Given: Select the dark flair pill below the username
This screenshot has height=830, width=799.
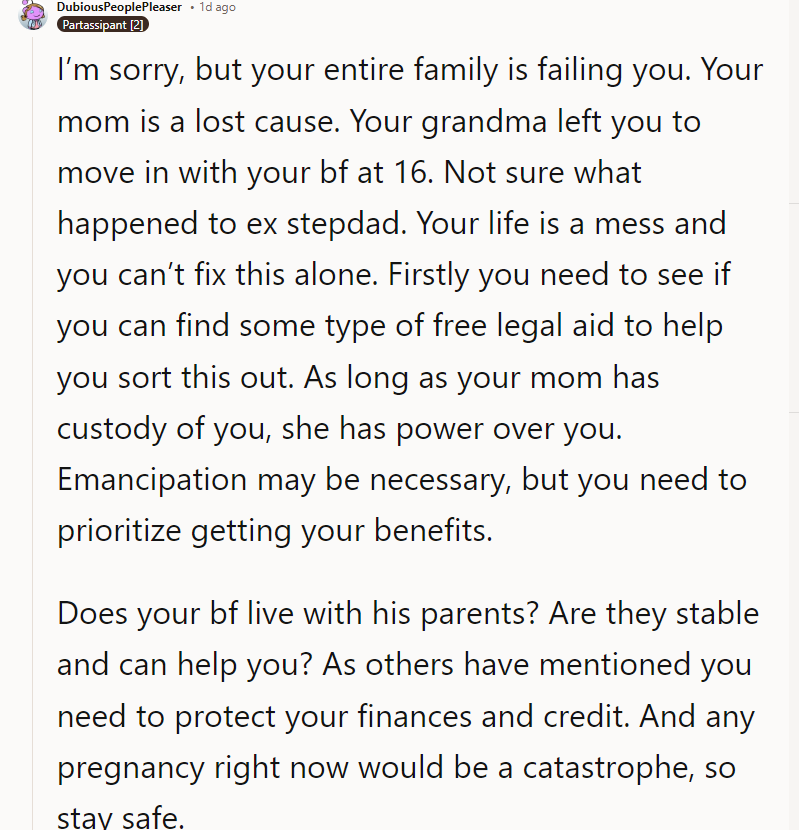Looking at the screenshot, I should coord(101,24).
